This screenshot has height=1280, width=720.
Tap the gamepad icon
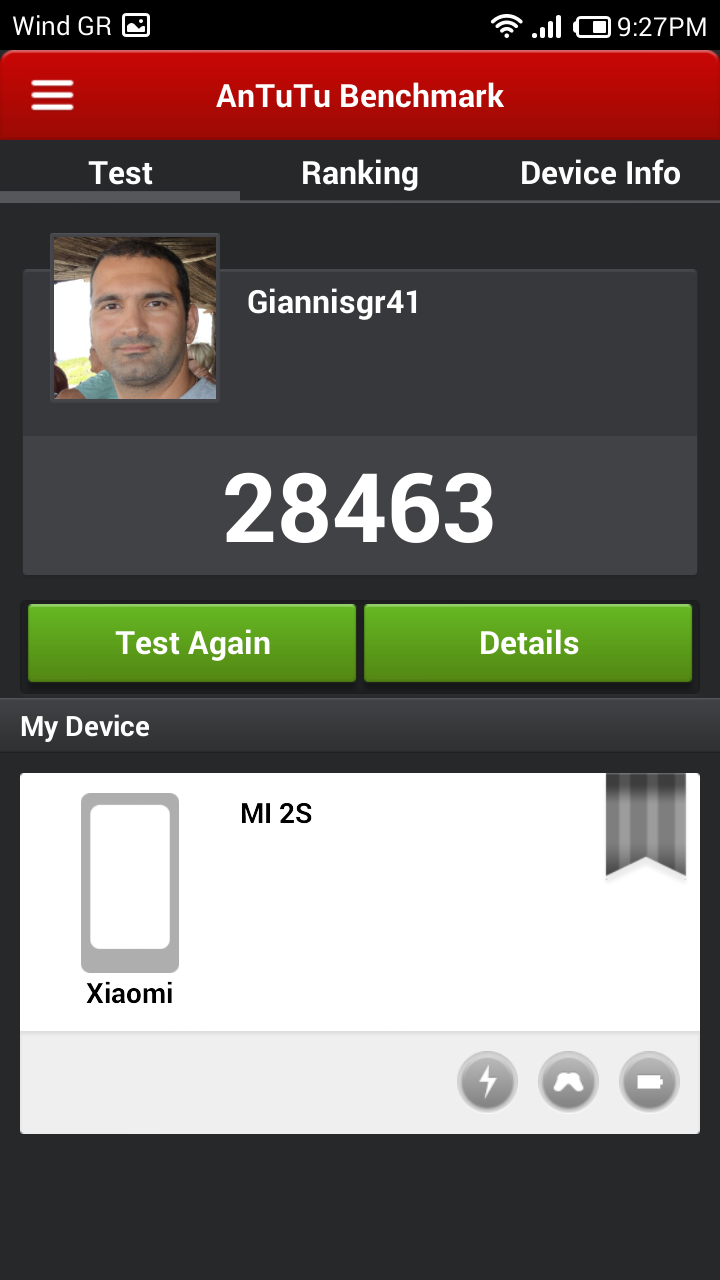pyautogui.click(x=568, y=1082)
